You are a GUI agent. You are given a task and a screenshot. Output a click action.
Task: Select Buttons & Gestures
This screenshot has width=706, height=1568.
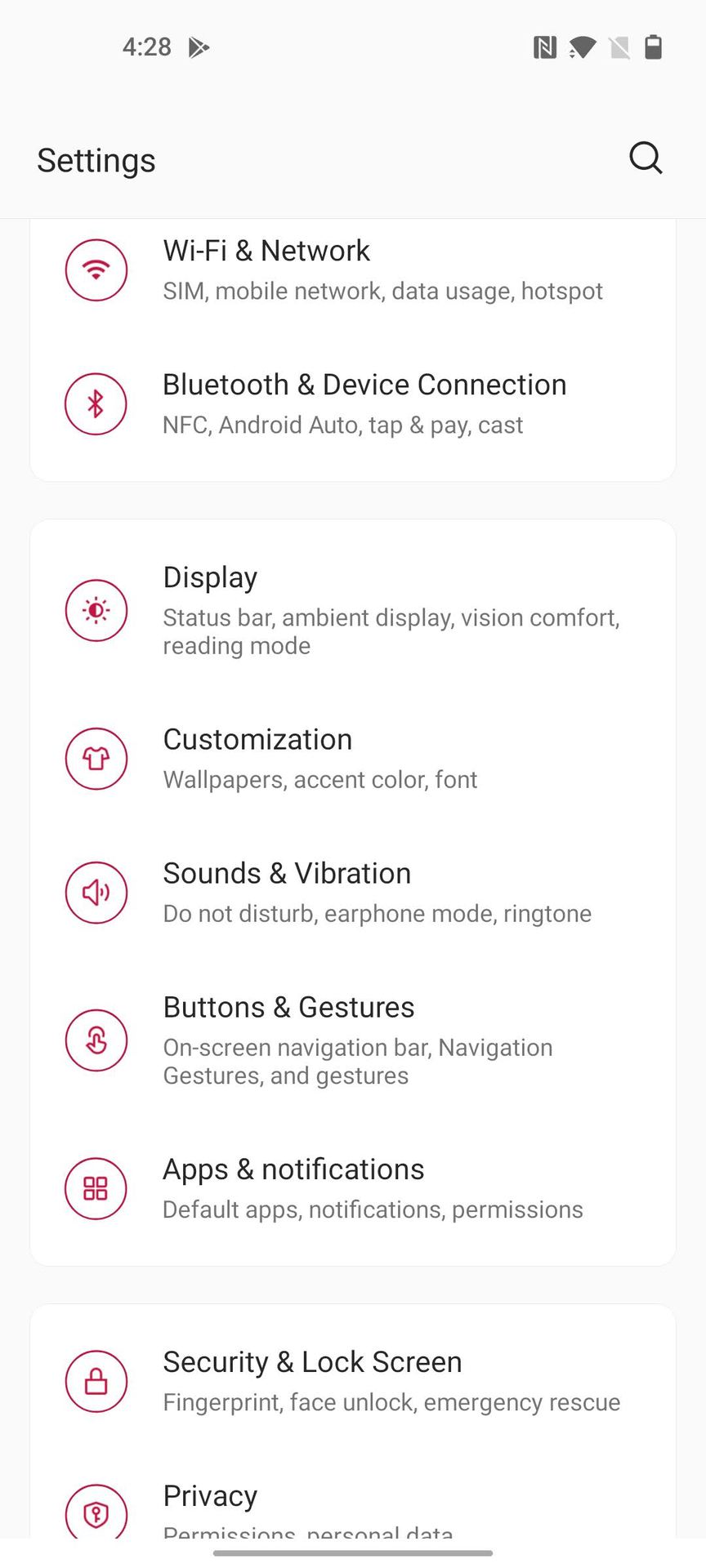[x=351, y=1040]
